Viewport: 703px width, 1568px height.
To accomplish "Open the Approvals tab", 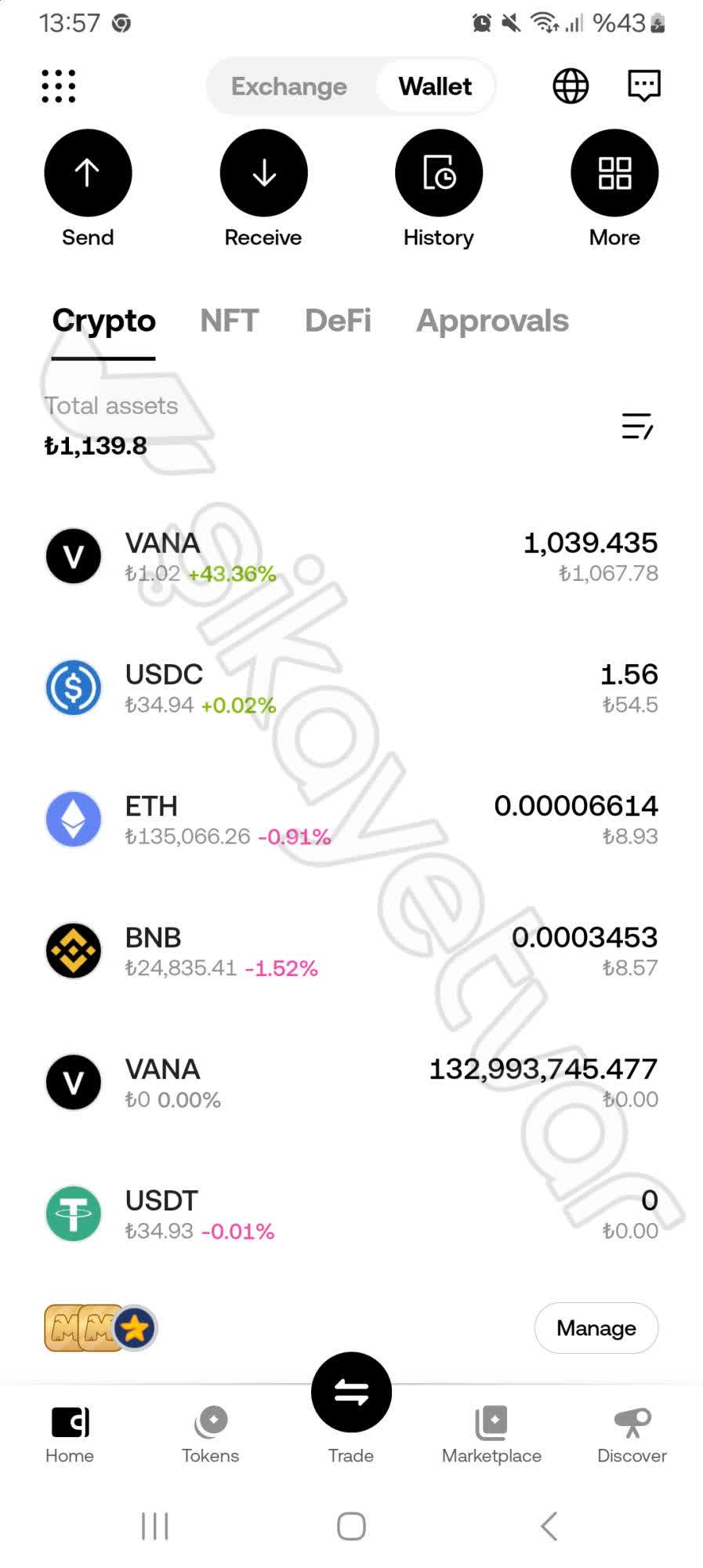I will pos(492,321).
